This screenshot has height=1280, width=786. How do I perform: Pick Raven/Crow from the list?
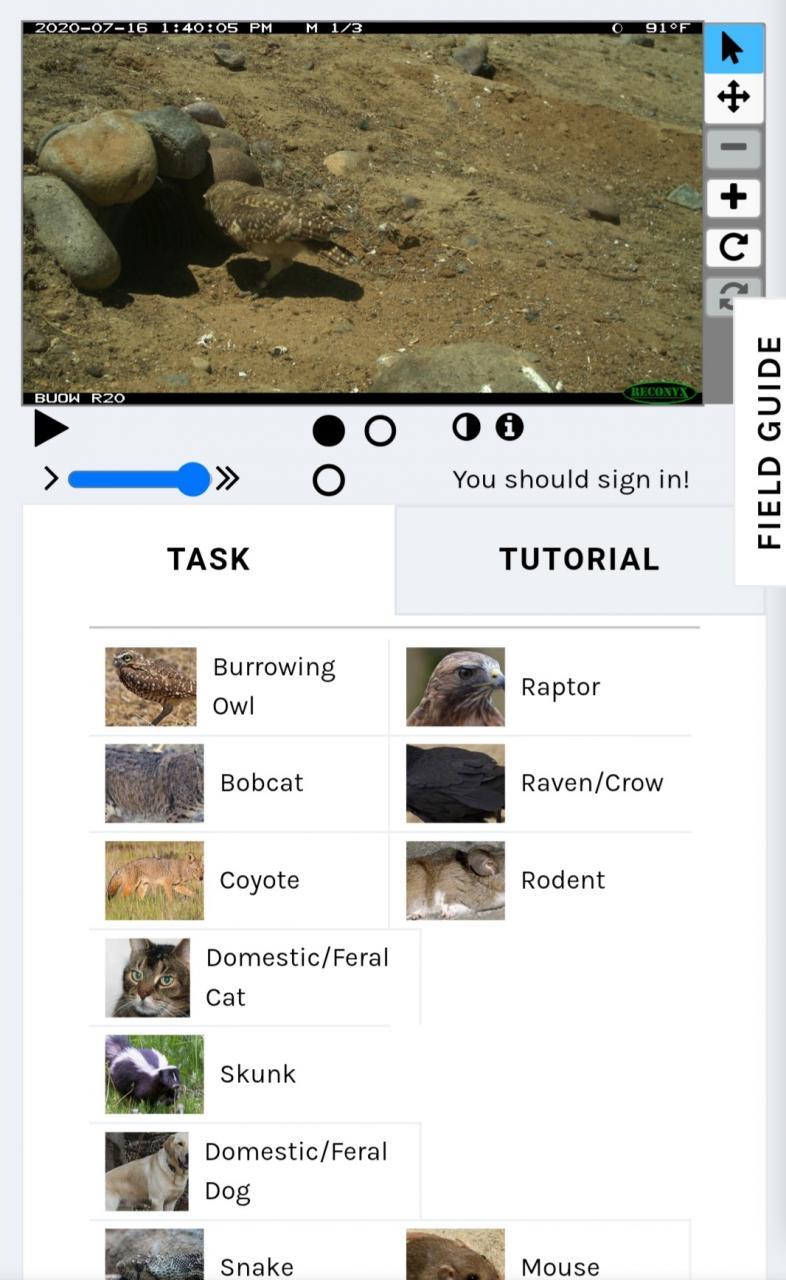(x=540, y=783)
